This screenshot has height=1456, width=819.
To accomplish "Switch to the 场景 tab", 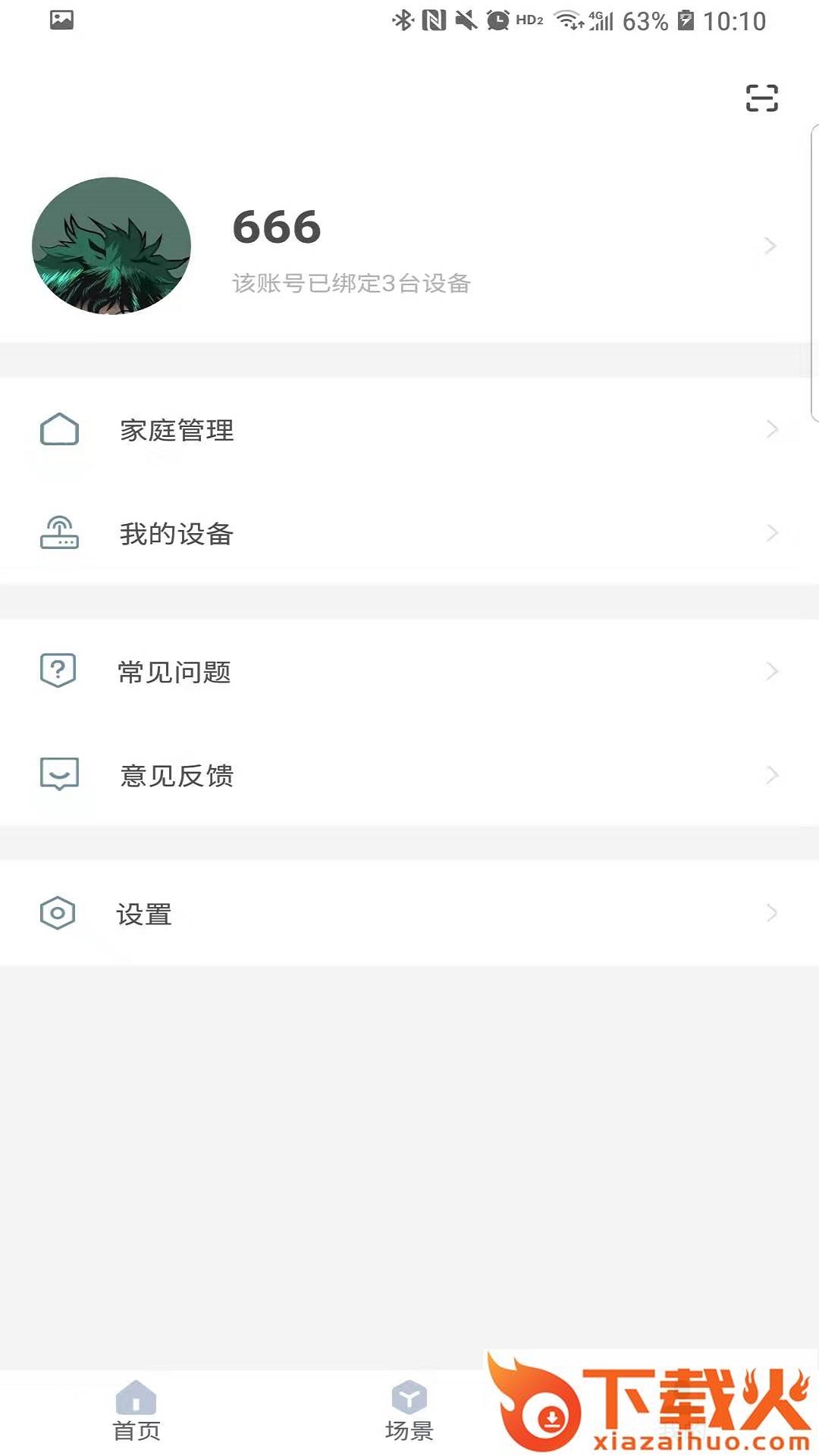I will coord(409,1410).
